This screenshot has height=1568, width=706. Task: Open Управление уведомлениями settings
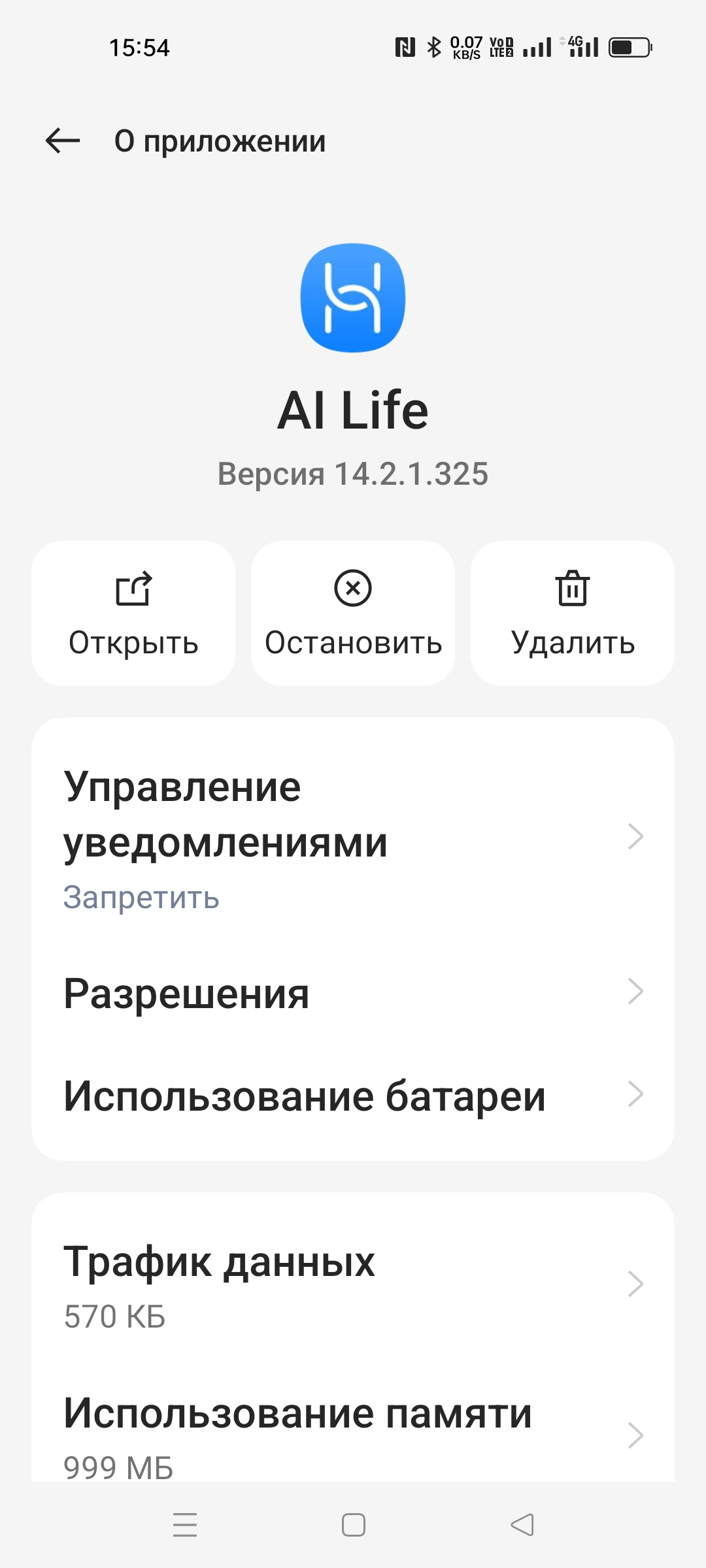(353, 838)
